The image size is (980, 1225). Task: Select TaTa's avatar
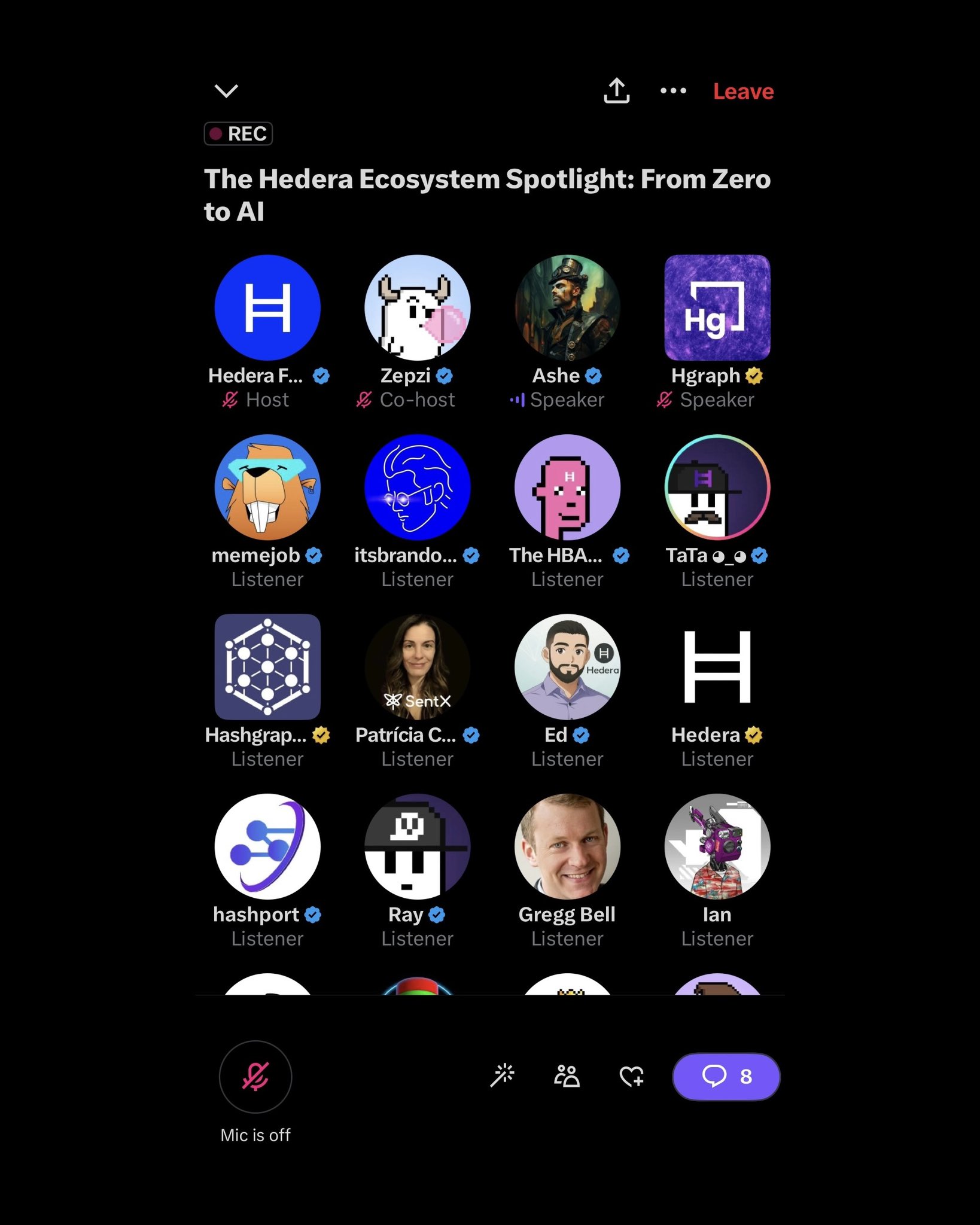717,487
